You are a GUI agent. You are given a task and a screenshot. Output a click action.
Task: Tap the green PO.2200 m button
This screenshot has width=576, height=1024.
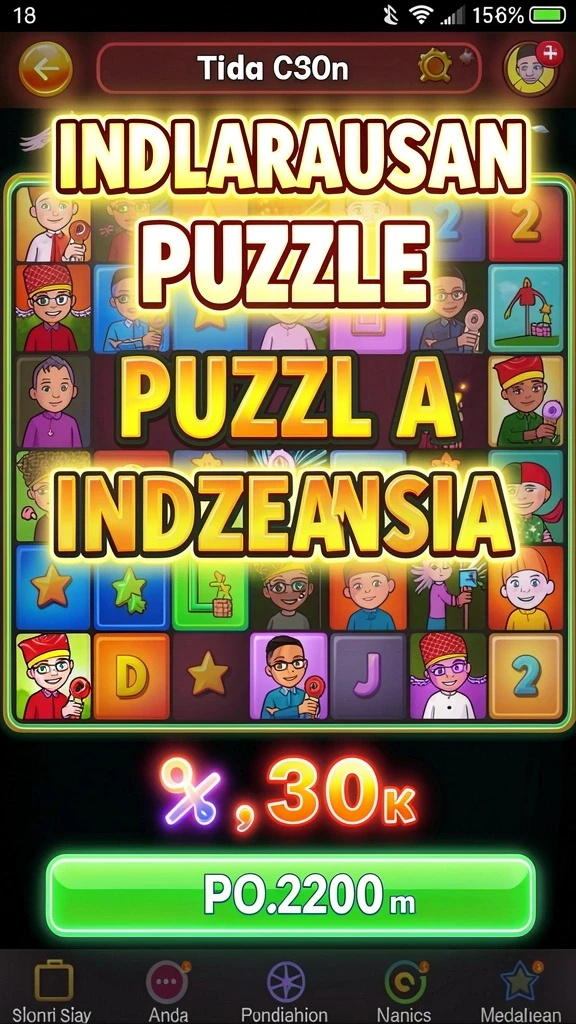coord(291,895)
